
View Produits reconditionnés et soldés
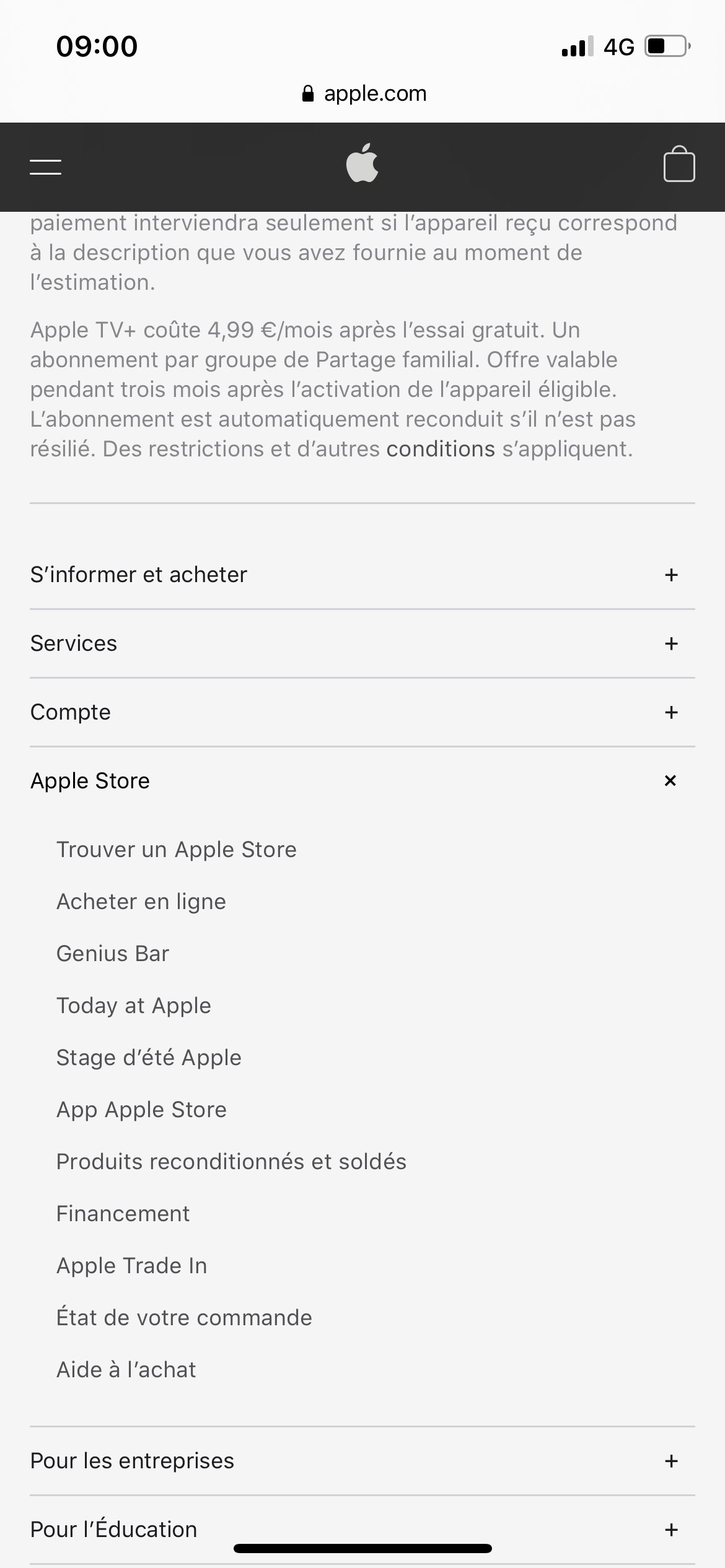pyautogui.click(x=231, y=1162)
